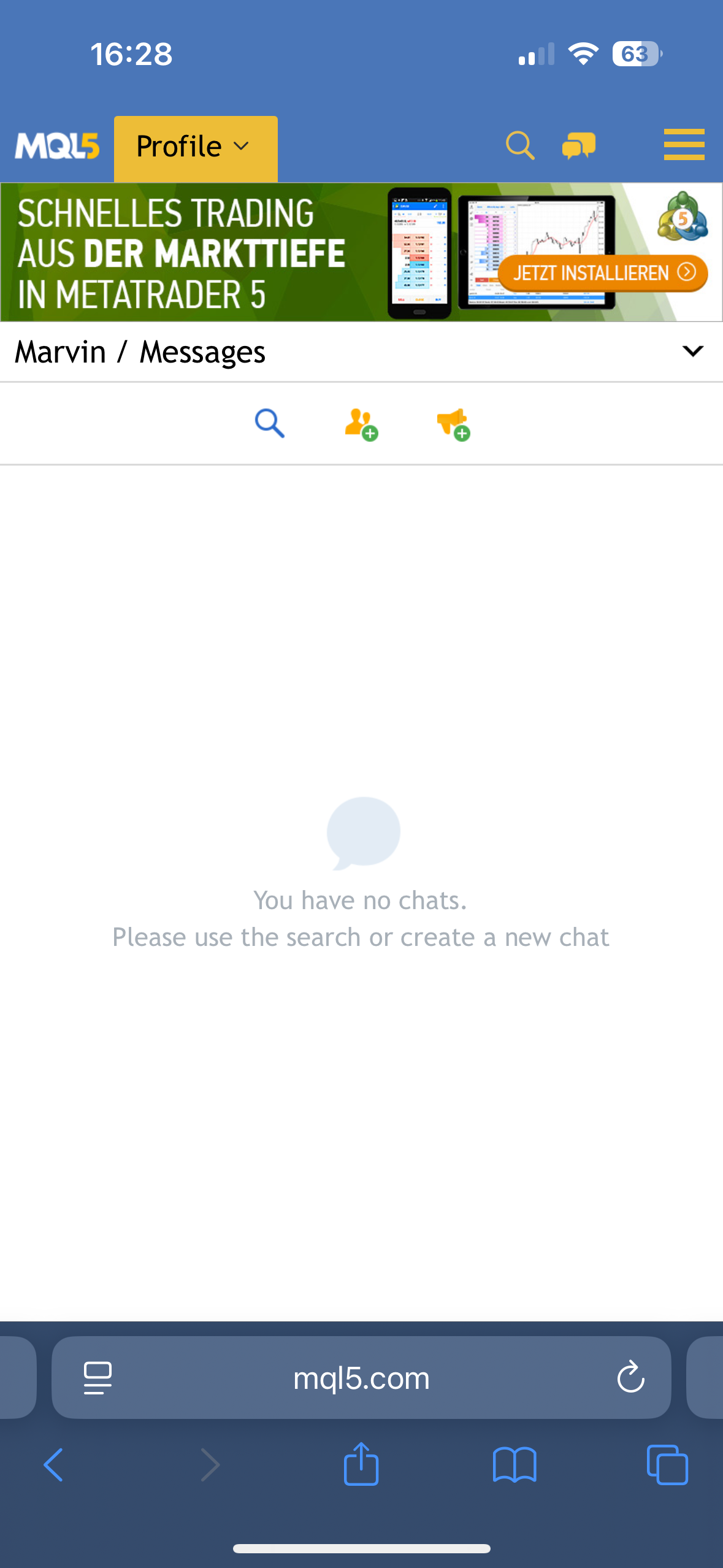Show all open tabs
Viewport: 723px width, 1568px height.
667,1465
